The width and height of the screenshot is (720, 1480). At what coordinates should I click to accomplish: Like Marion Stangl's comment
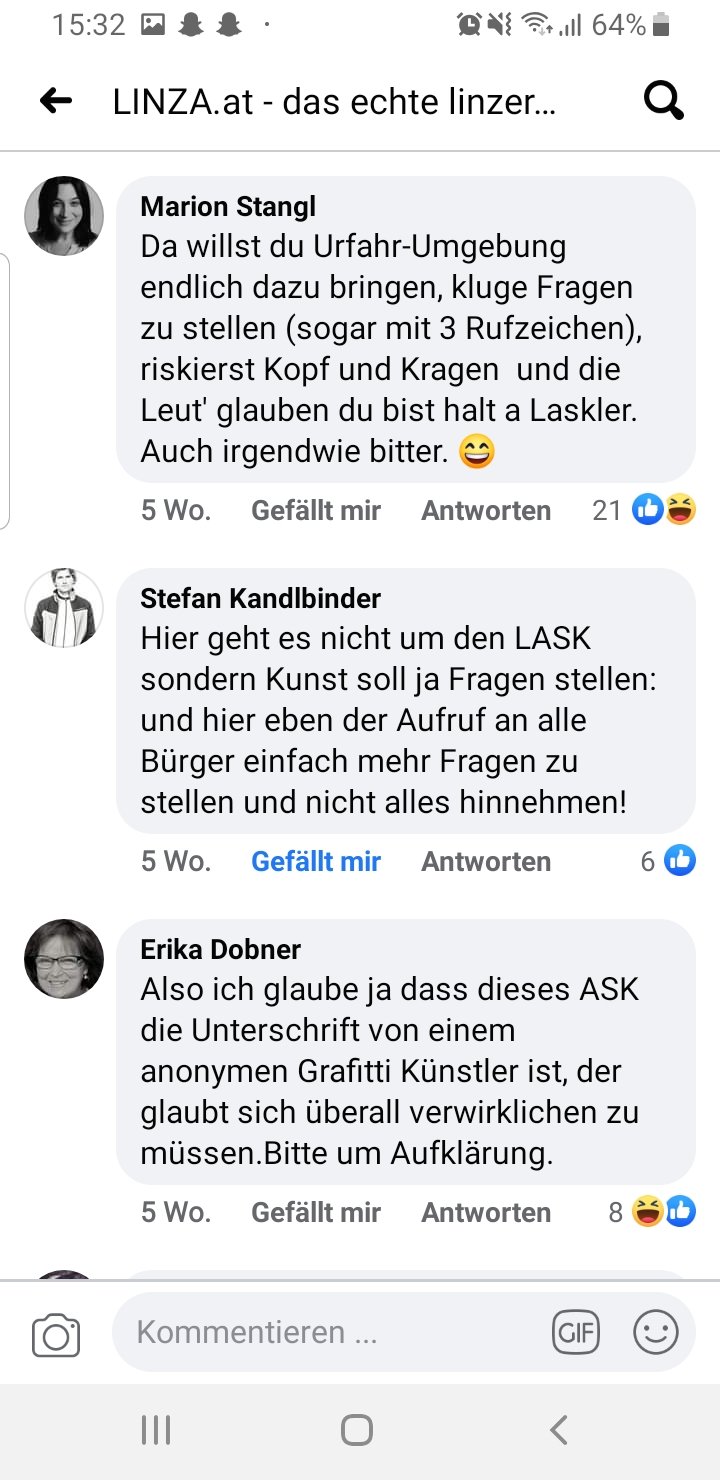click(316, 510)
